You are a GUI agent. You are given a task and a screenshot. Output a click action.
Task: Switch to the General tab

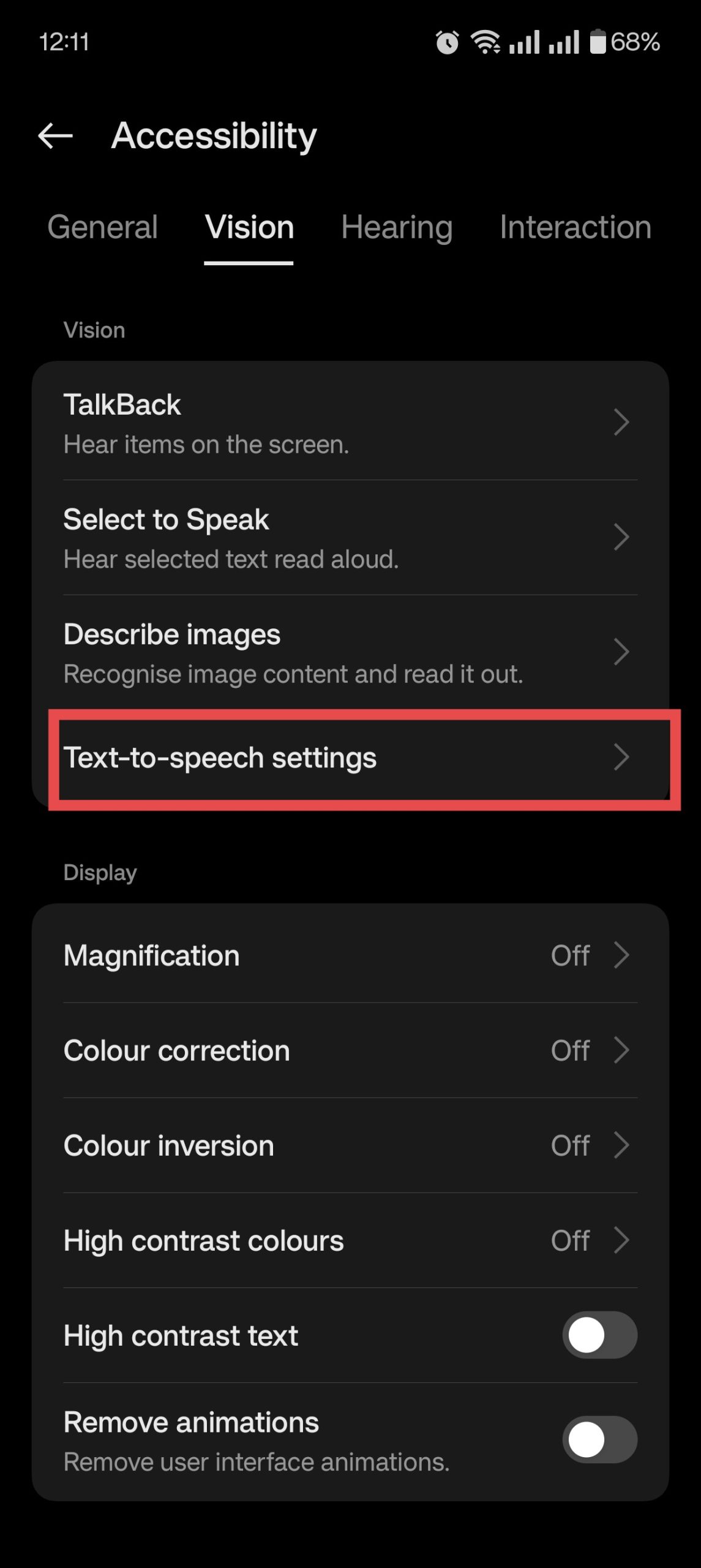pyautogui.click(x=102, y=227)
